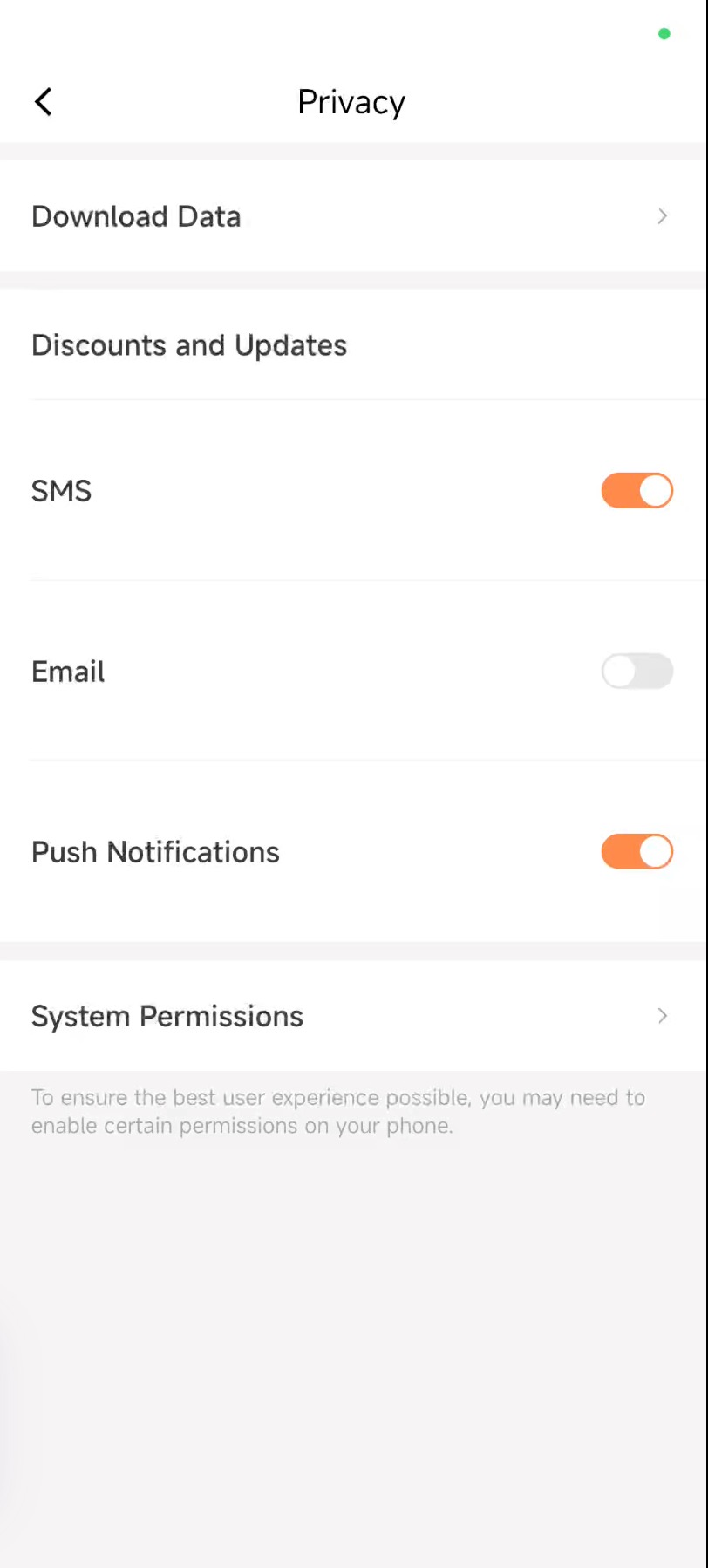Open System Permissions settings
Screen dimensions: 708x1568
point(353,1016)
